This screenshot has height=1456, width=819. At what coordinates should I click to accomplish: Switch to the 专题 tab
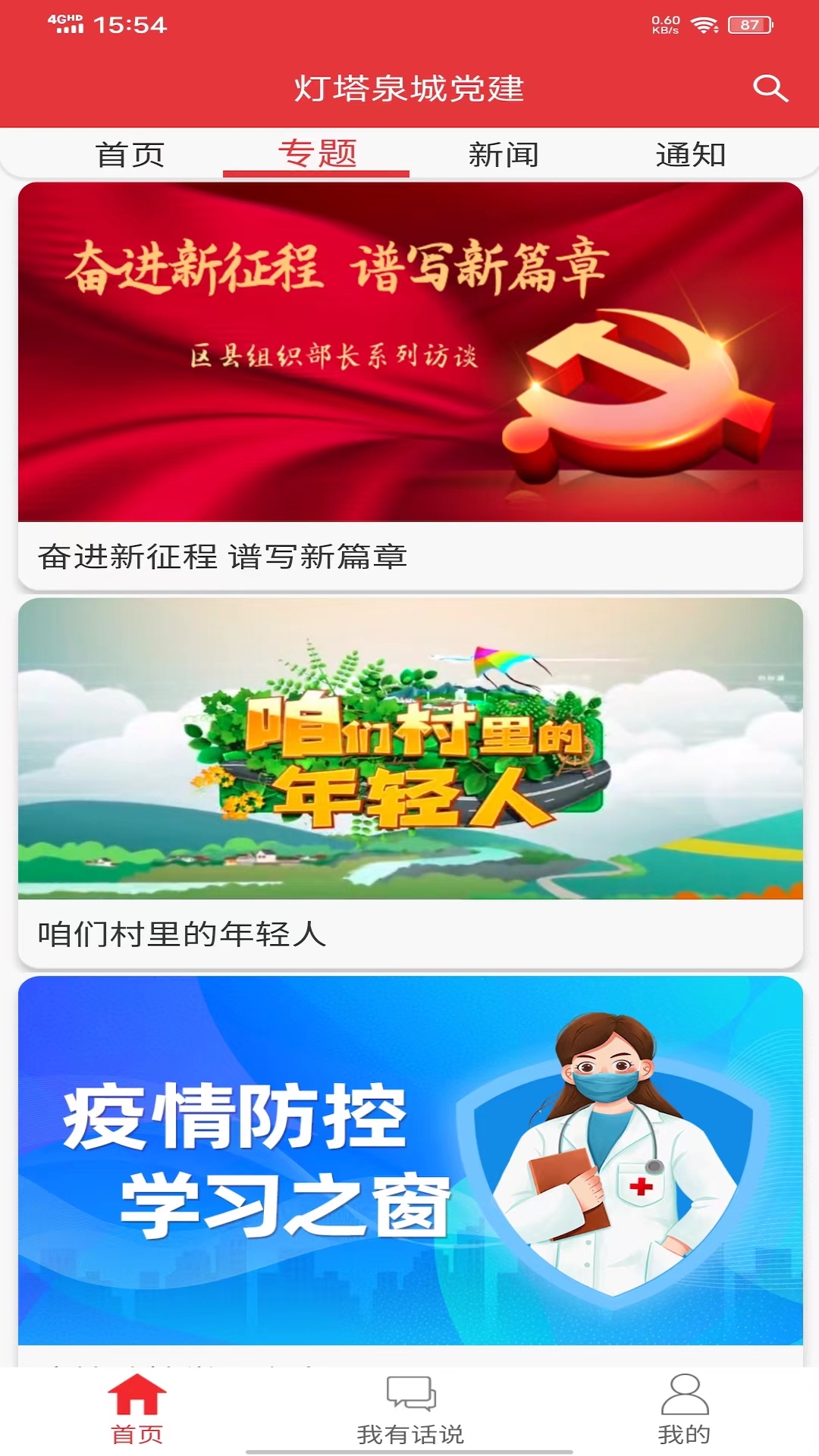[316, 154]
